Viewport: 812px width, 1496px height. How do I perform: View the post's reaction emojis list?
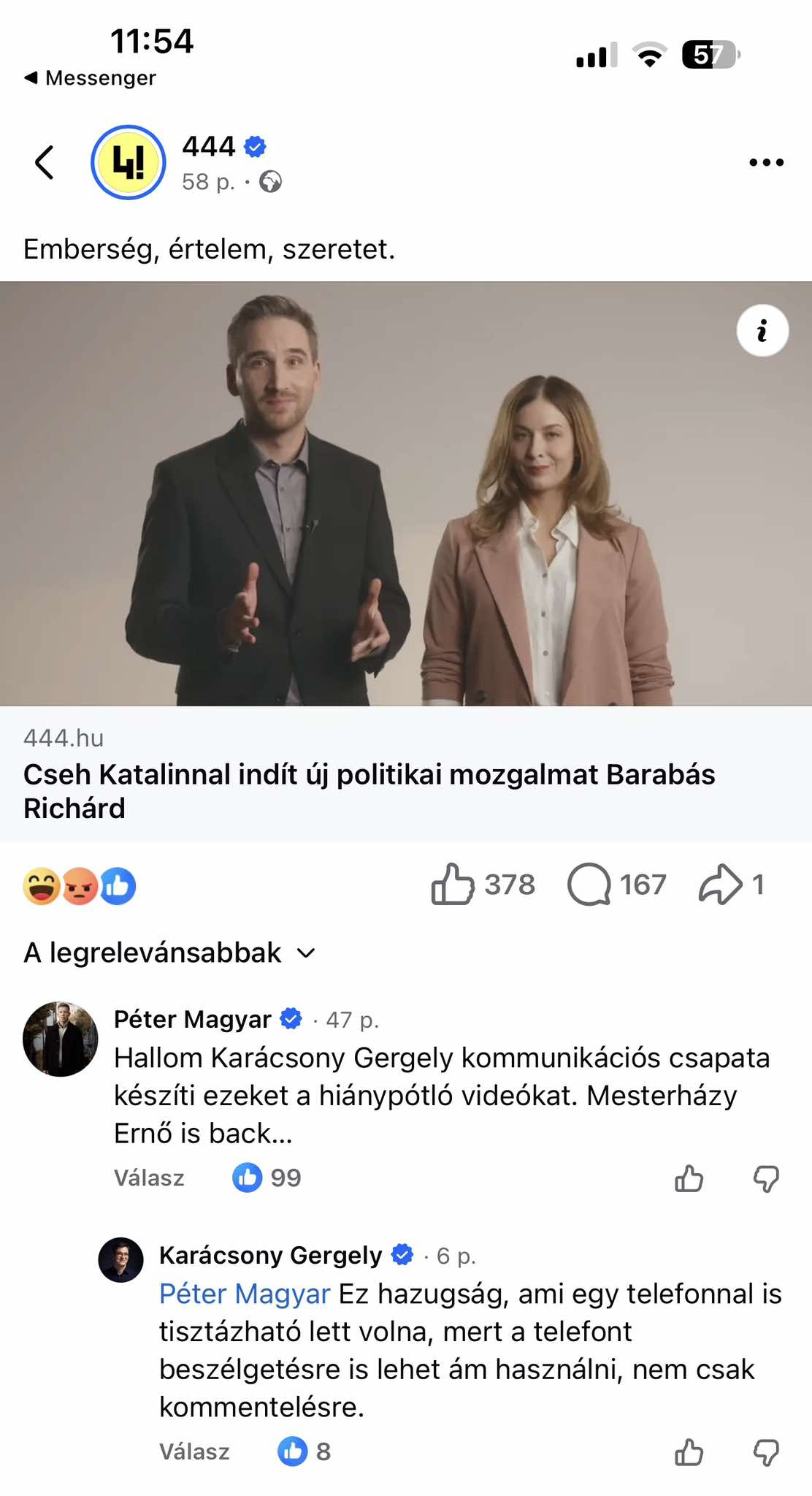coord(80,886)
